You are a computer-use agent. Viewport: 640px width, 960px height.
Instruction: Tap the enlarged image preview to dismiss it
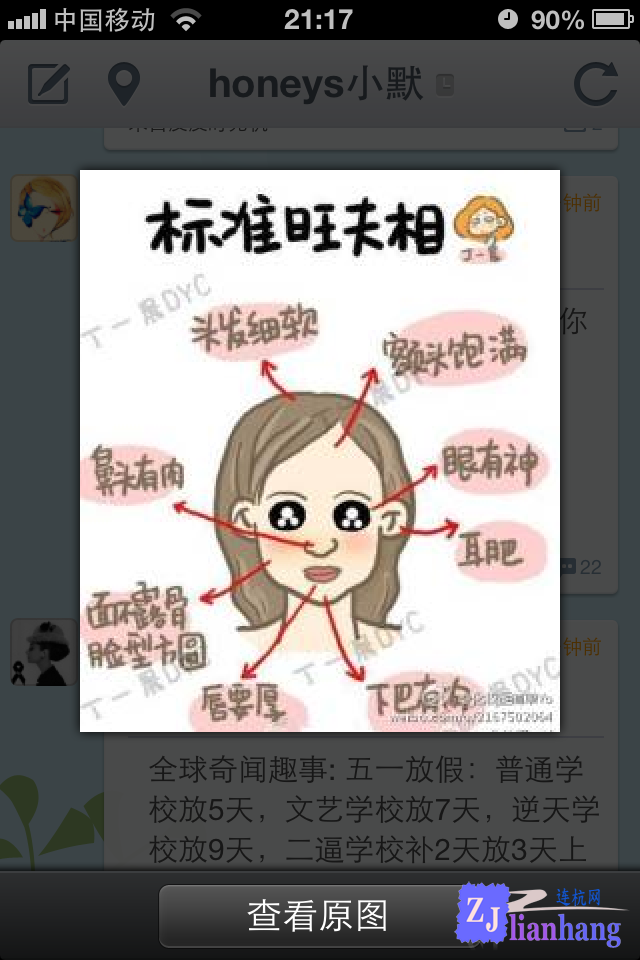click(320, 450)
